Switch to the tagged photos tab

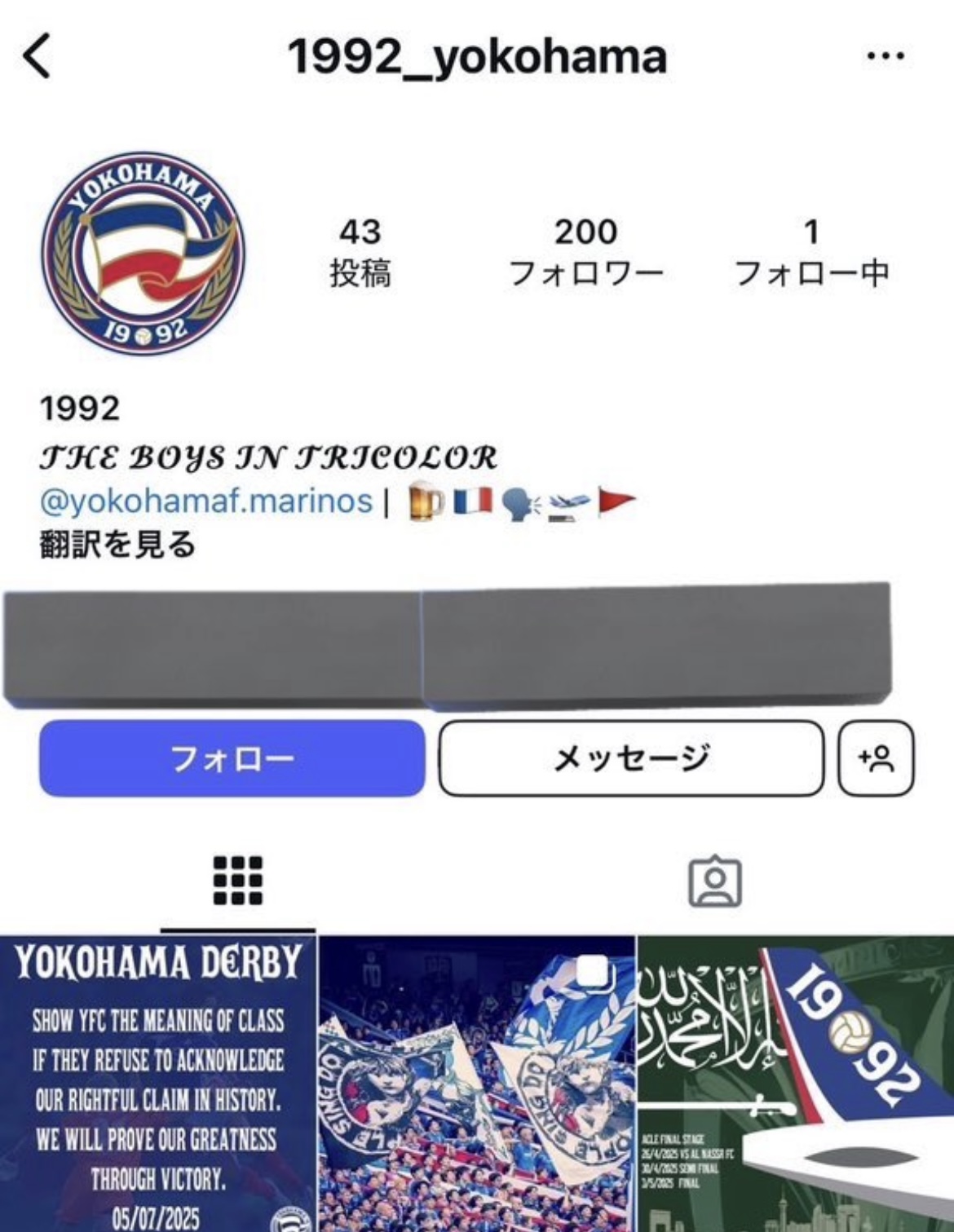pyautogui.click(x=715, y=881)
